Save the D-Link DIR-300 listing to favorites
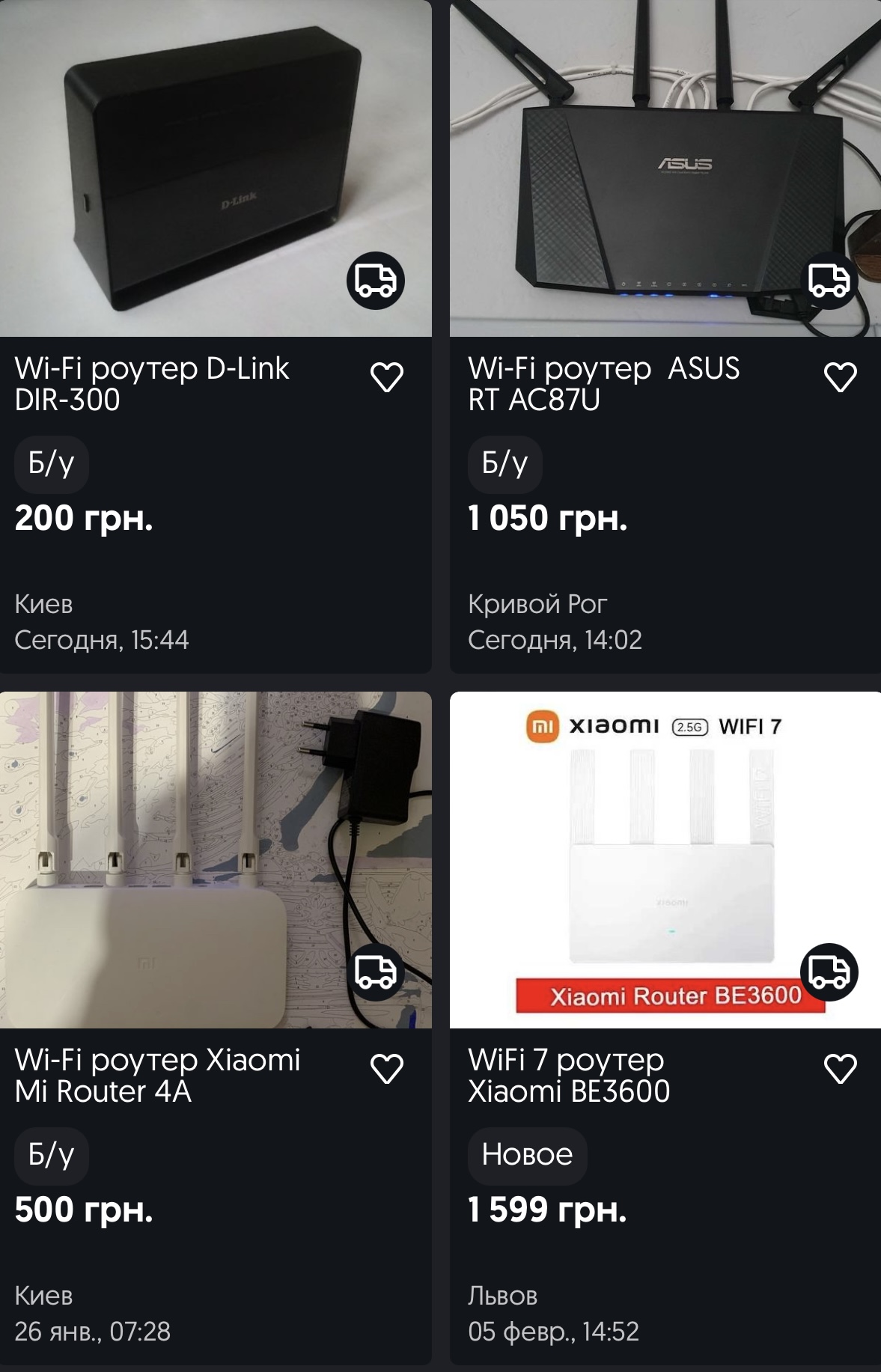 pyautogui.click(x=387, y=377)
